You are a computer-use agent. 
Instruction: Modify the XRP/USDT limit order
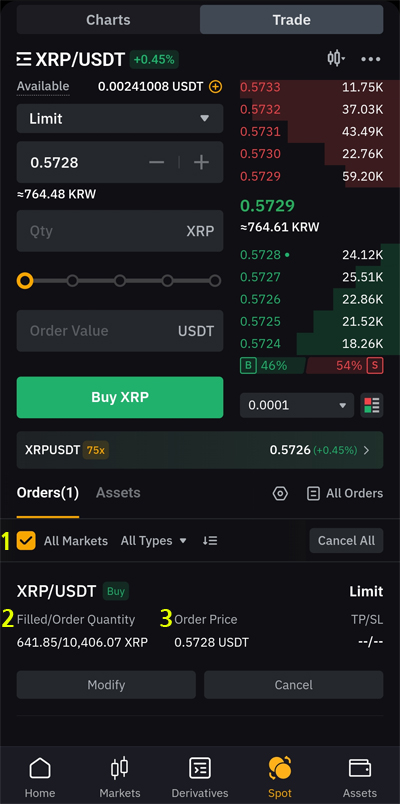click(106, 685)
